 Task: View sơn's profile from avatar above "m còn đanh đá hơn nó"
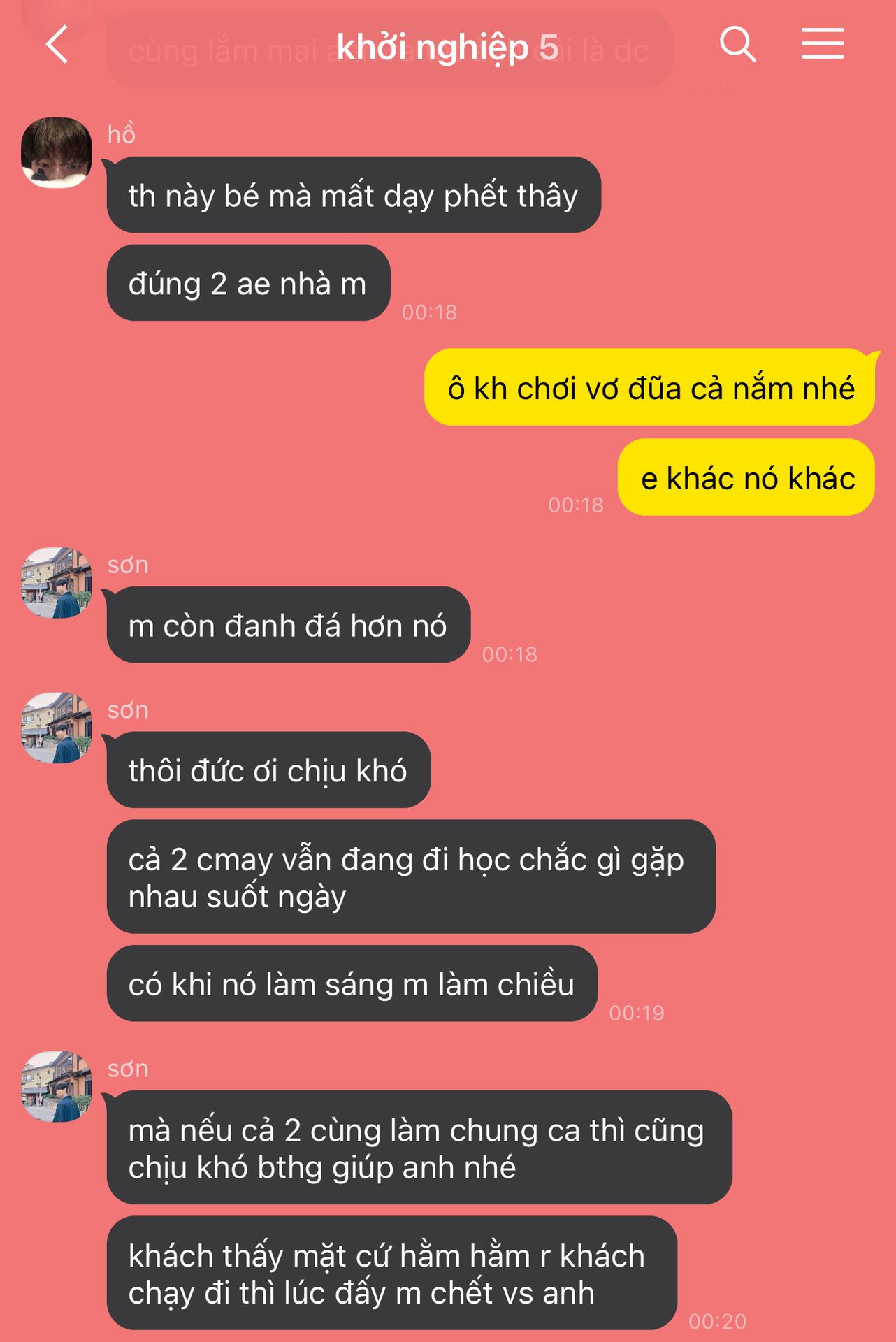tap(57, 582)
